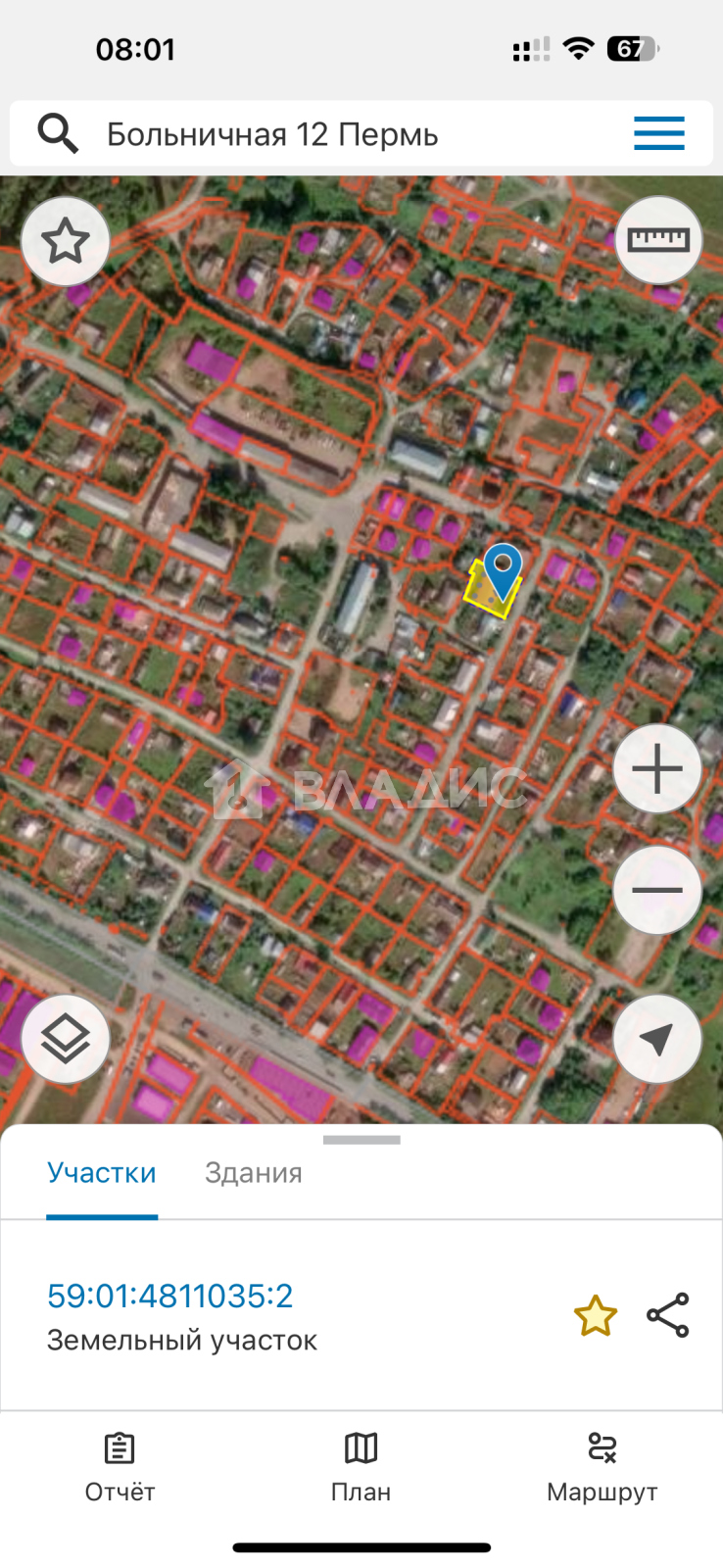Tap the search field with Больничная 12 Пермь

pyautogui.click(x=323, y=133)
